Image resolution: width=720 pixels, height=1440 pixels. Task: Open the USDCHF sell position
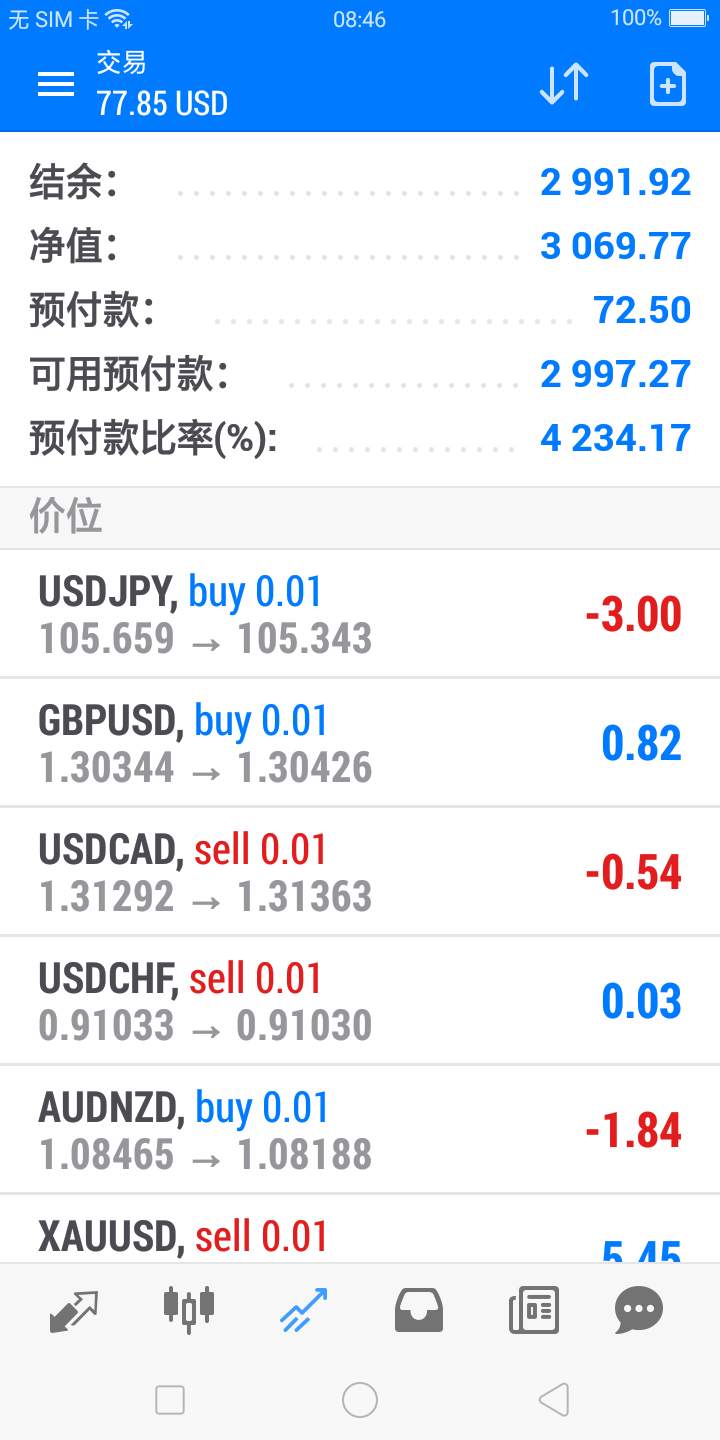tap(360, 1001)
